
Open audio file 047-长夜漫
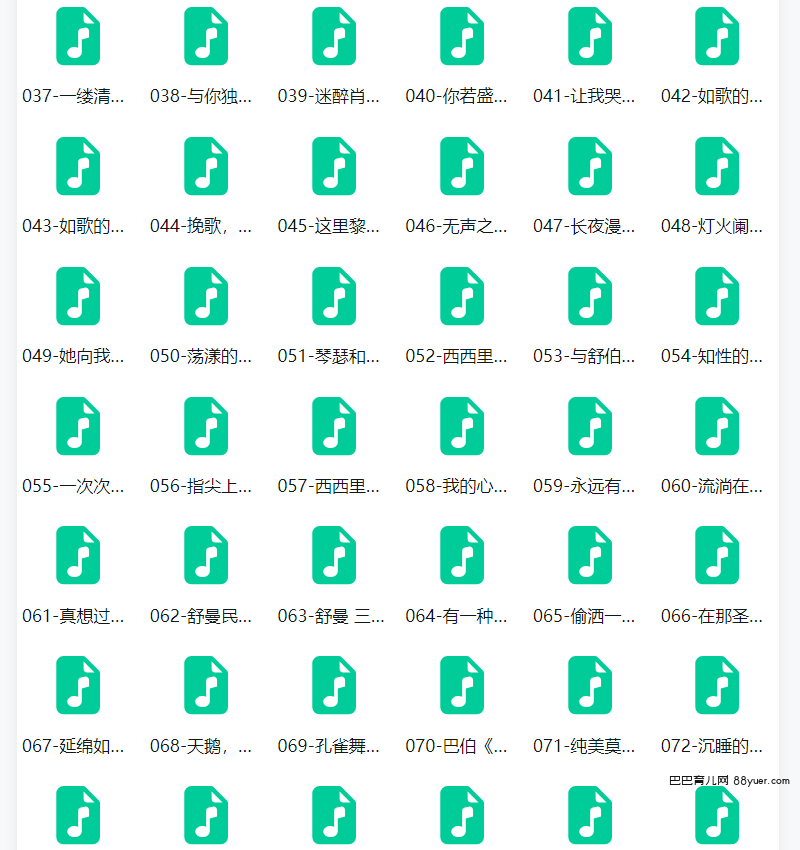(590, 167)
